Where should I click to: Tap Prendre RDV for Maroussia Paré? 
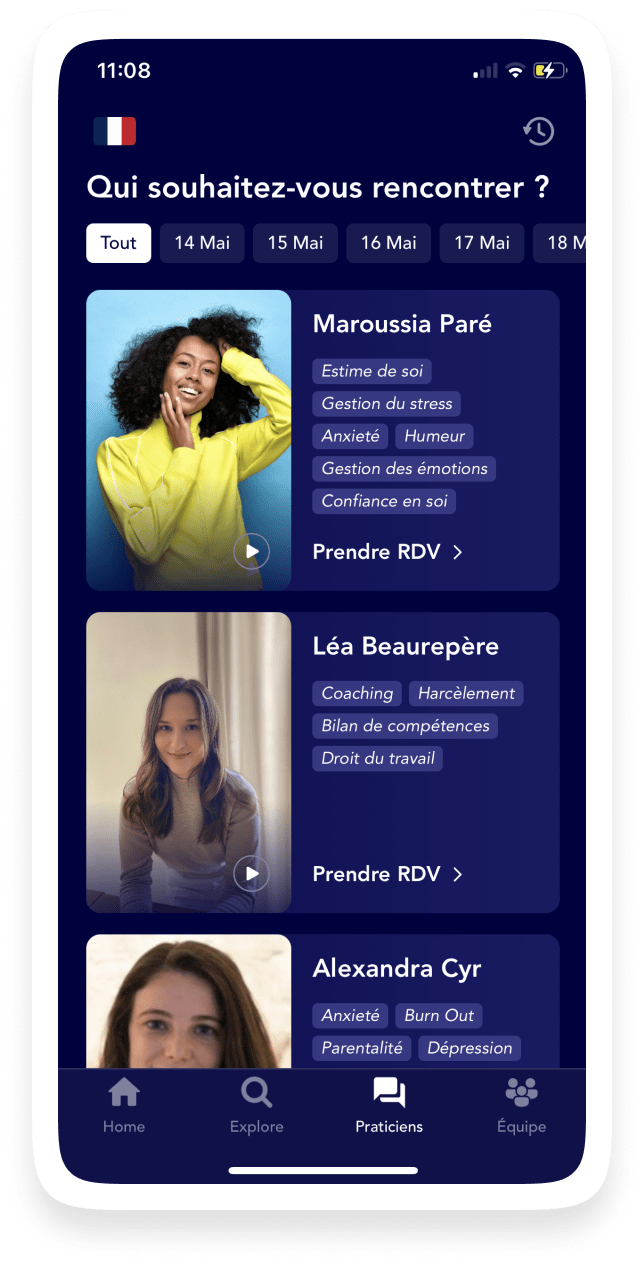387,552
